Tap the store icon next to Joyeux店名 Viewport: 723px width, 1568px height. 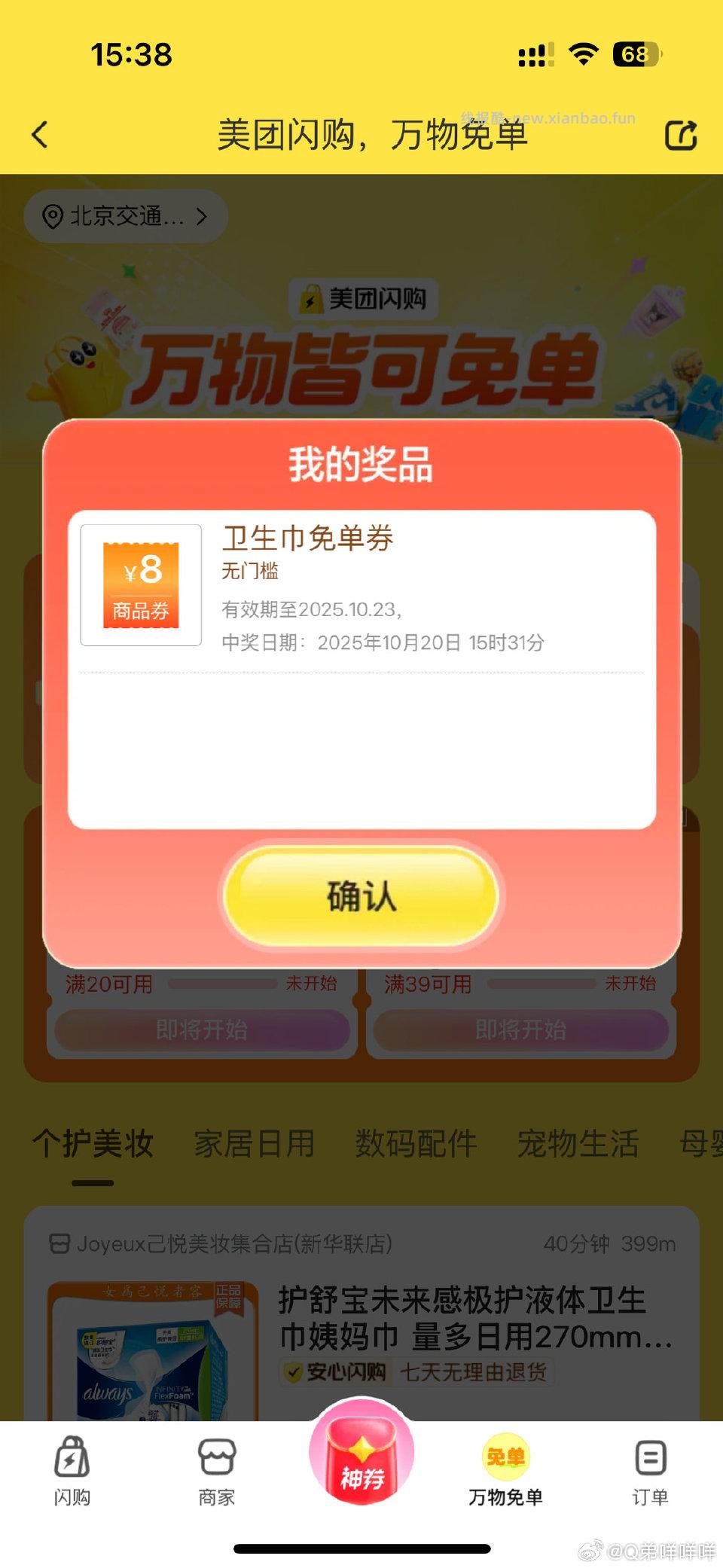(60, 1238)
